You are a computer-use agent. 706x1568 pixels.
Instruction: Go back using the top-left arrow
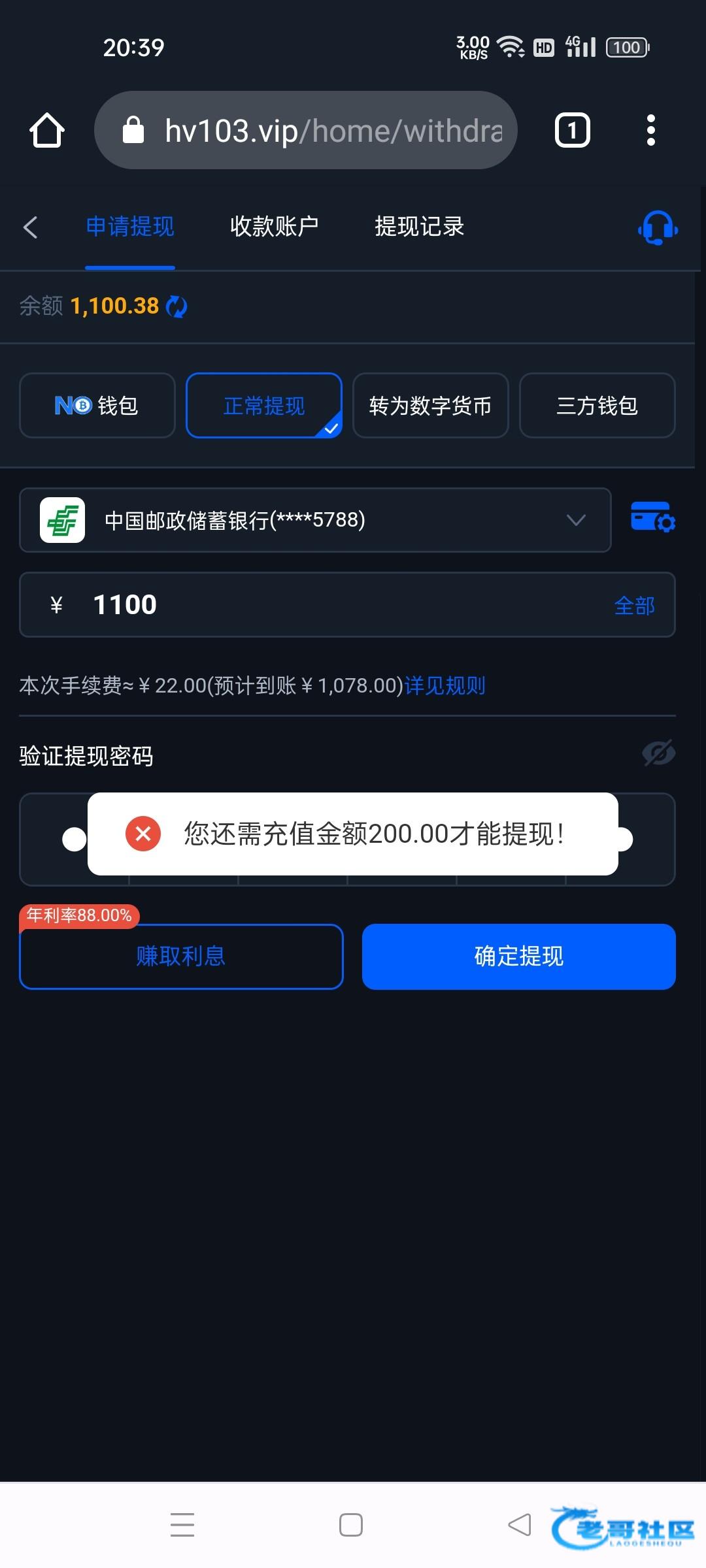click(x=31, y=227)
